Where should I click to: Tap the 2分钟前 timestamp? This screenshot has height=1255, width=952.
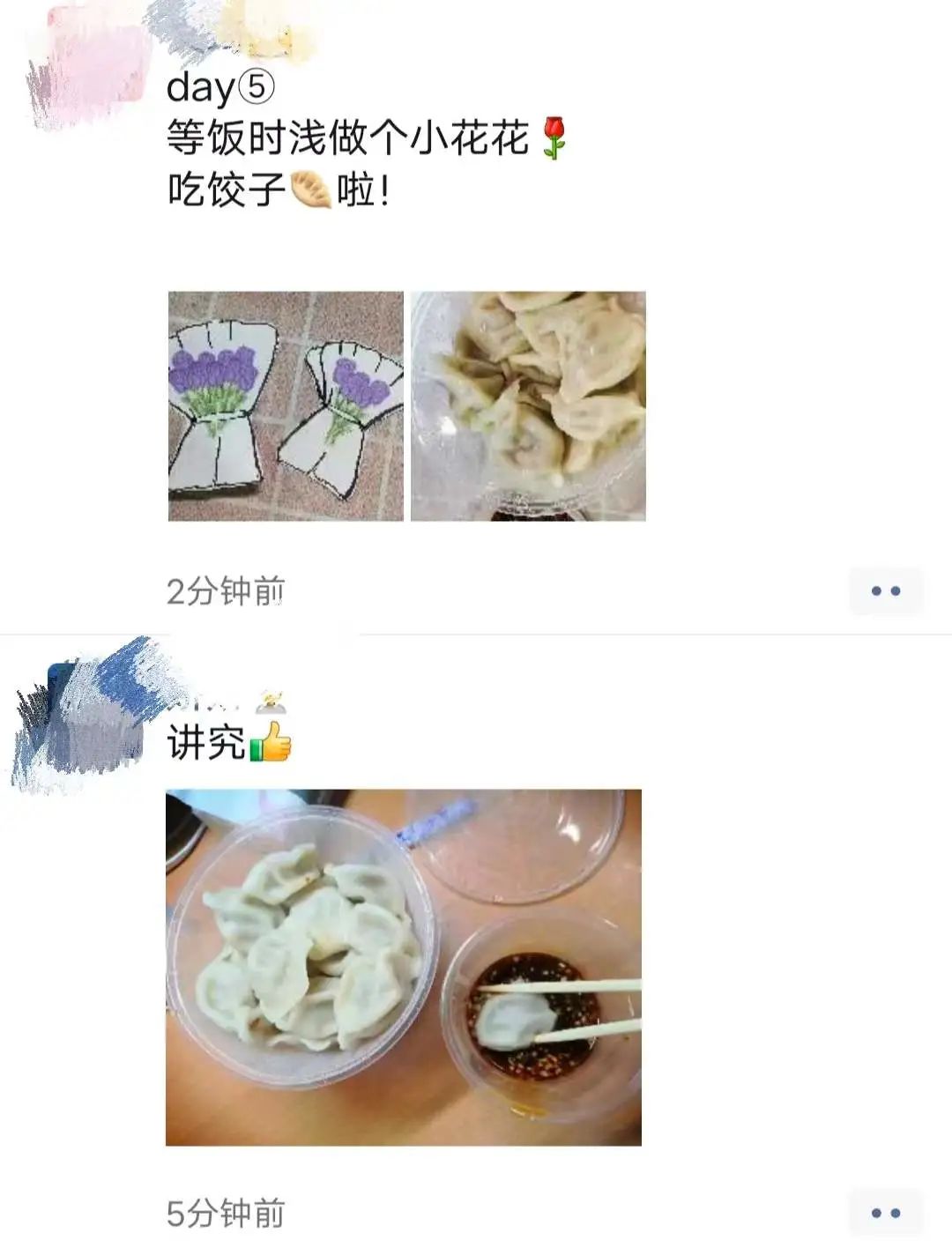225,592
